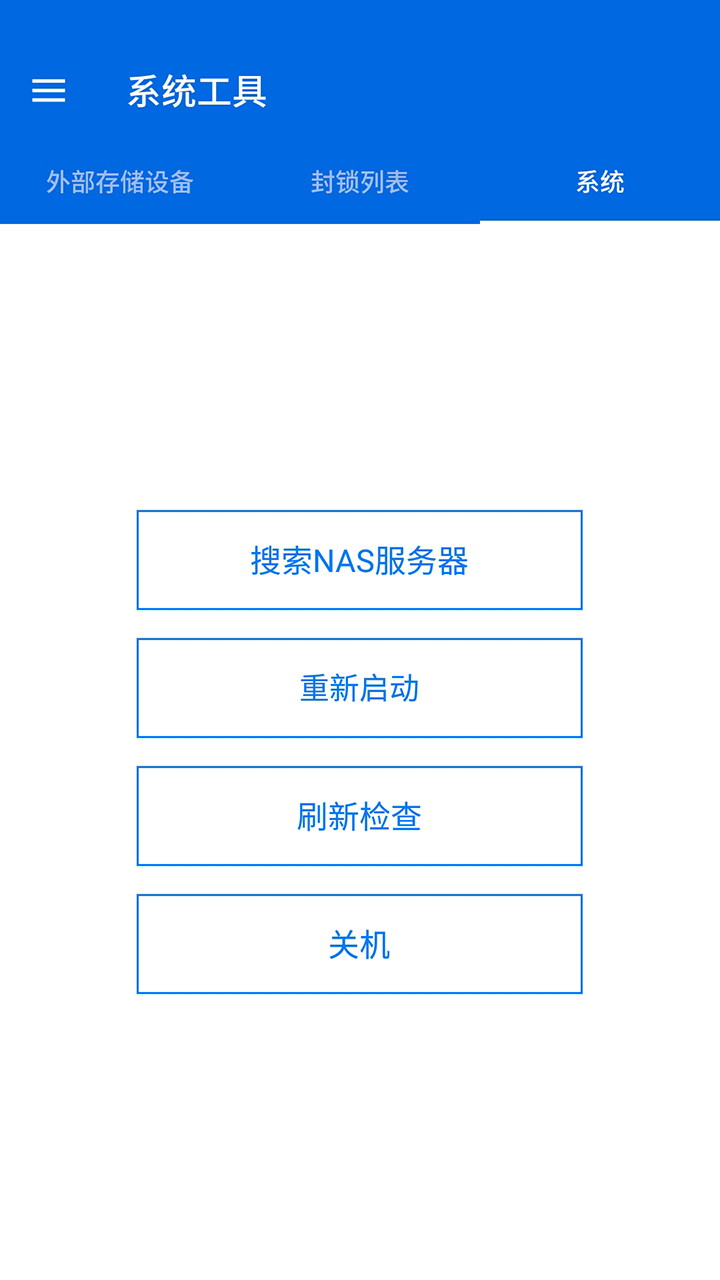Open the block list tab
This screenshot has width=720, height=1280.
tap(360, 182)
